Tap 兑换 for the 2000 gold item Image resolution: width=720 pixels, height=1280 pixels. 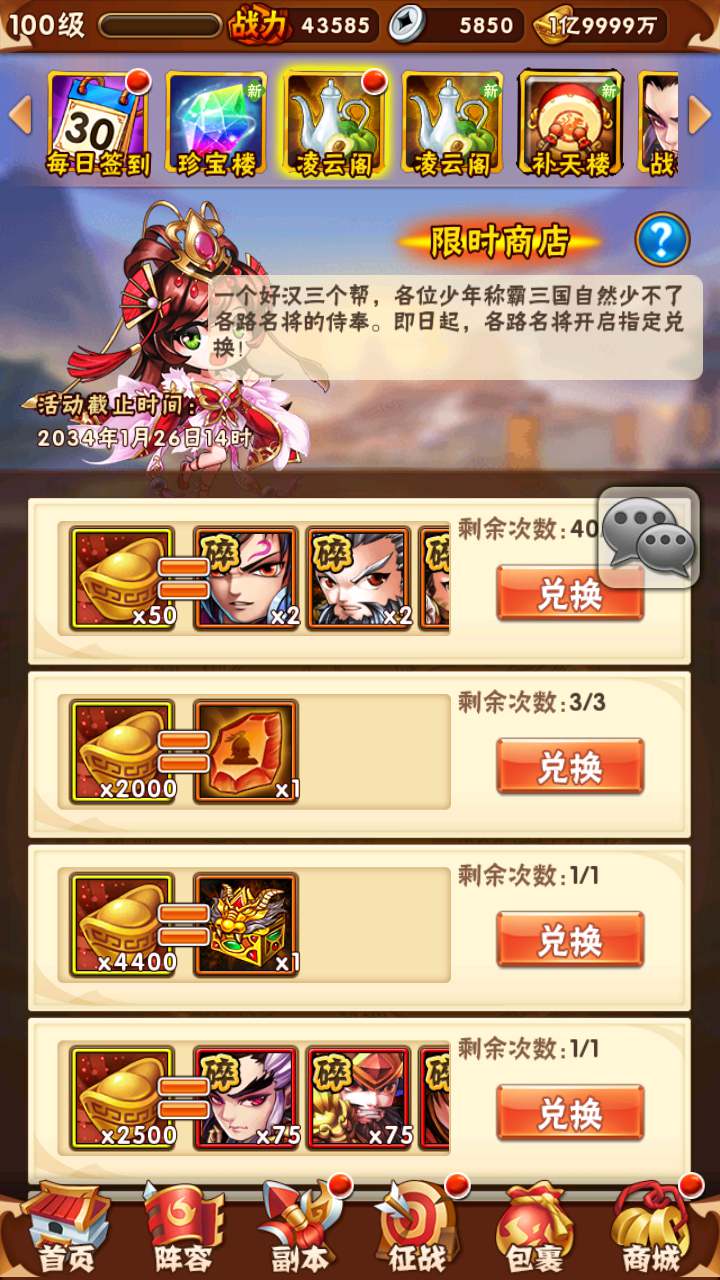tap(570, 767)
